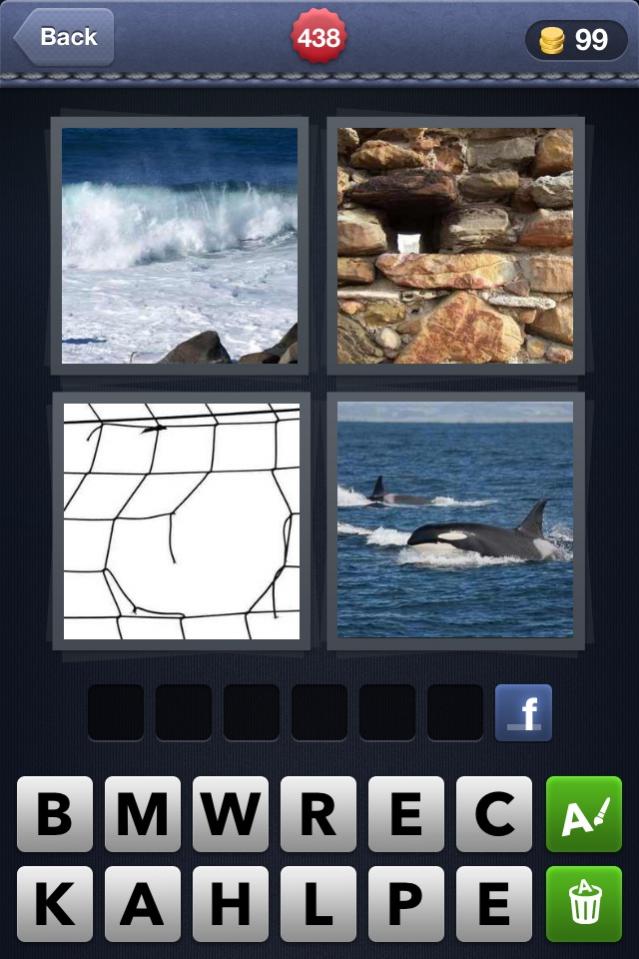Go back to the previous screen
The width and height of the screenshot is (639, 959).
click(63, 38)
